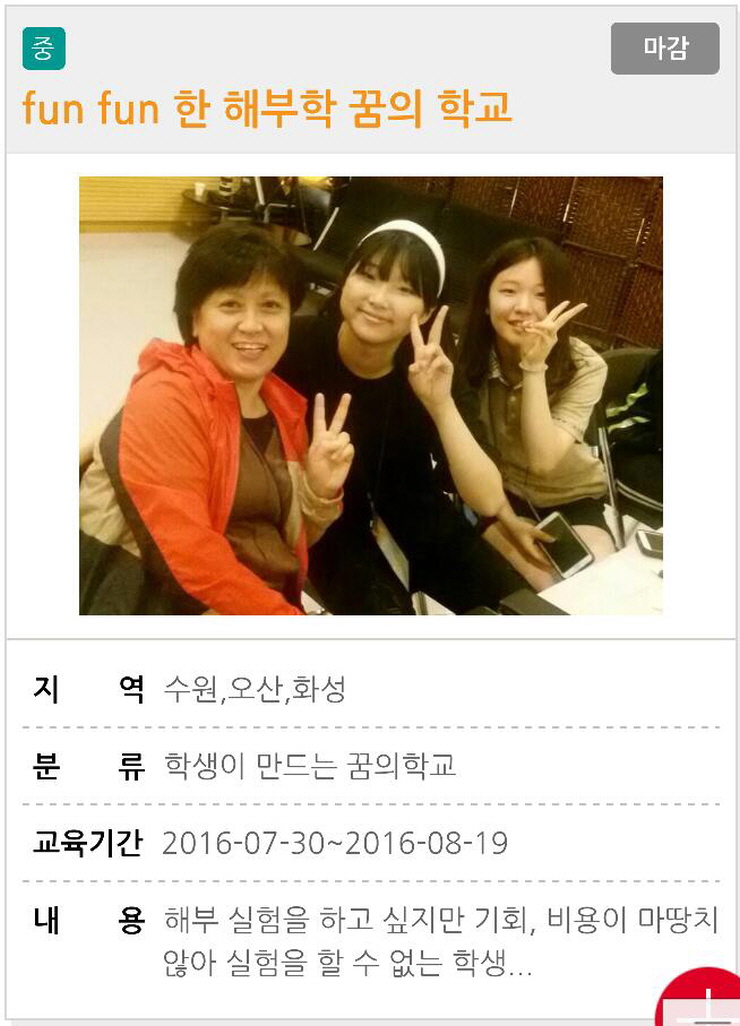Image resolution: width=740 pixels, height=1026 pixels.
Task: Open the fun fun 해부학 꿈의 학교 card
Action: (267, 109)
